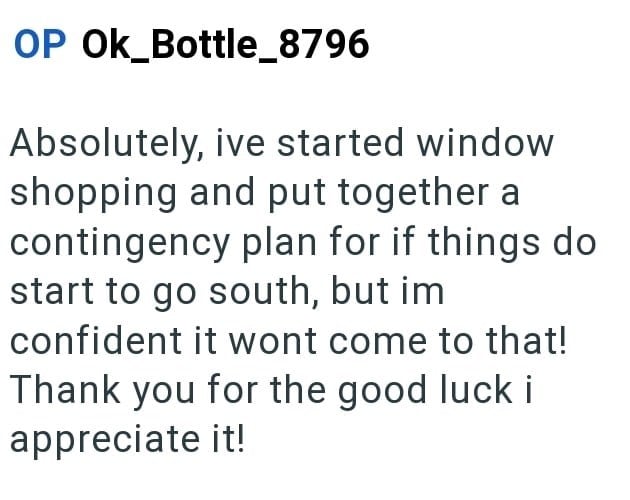630x500 pixels.
Task: Open Ok_Bottle_8796's user profile
Action: [225, 44]
